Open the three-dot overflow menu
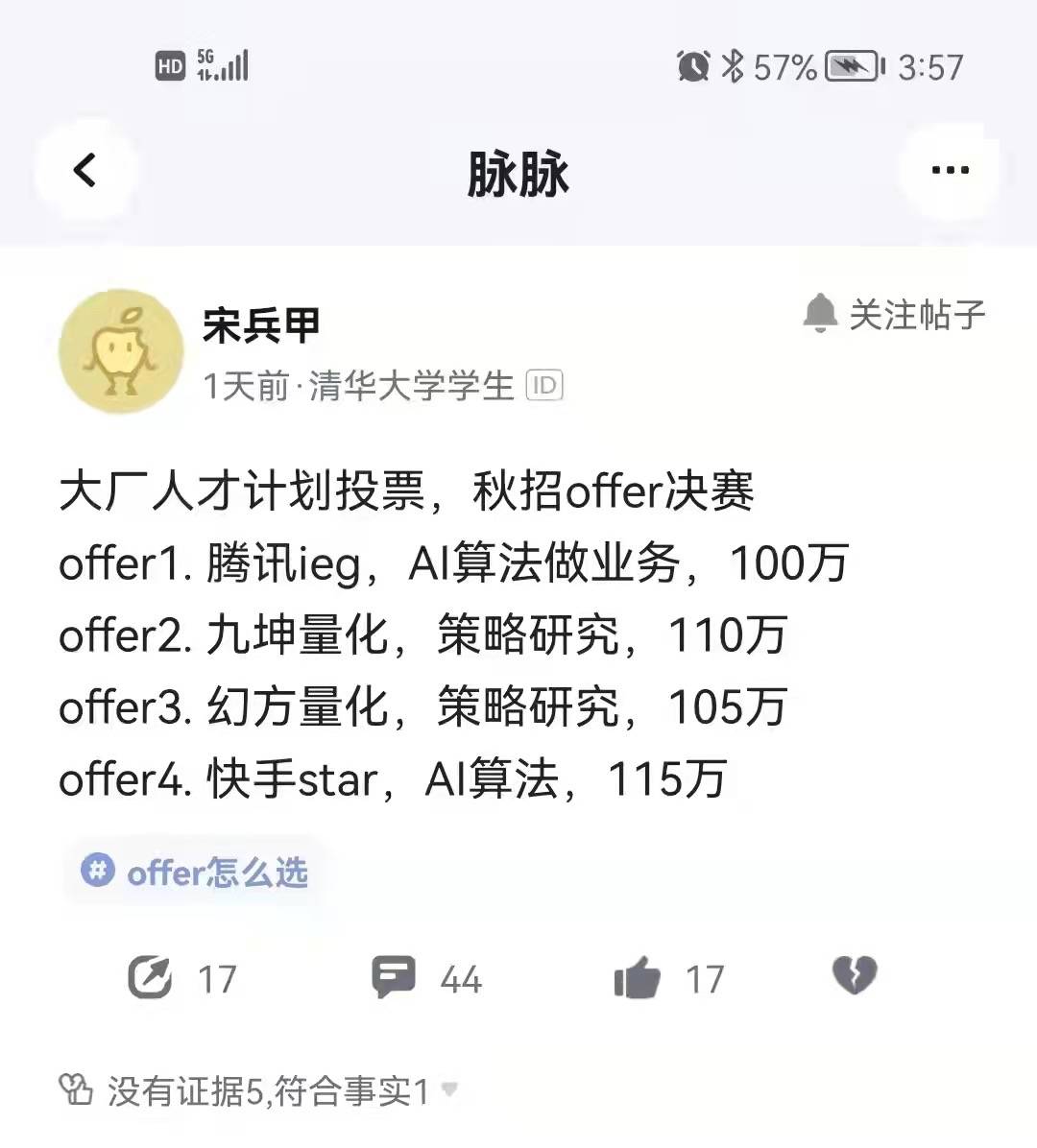 [x=950, y=171]
